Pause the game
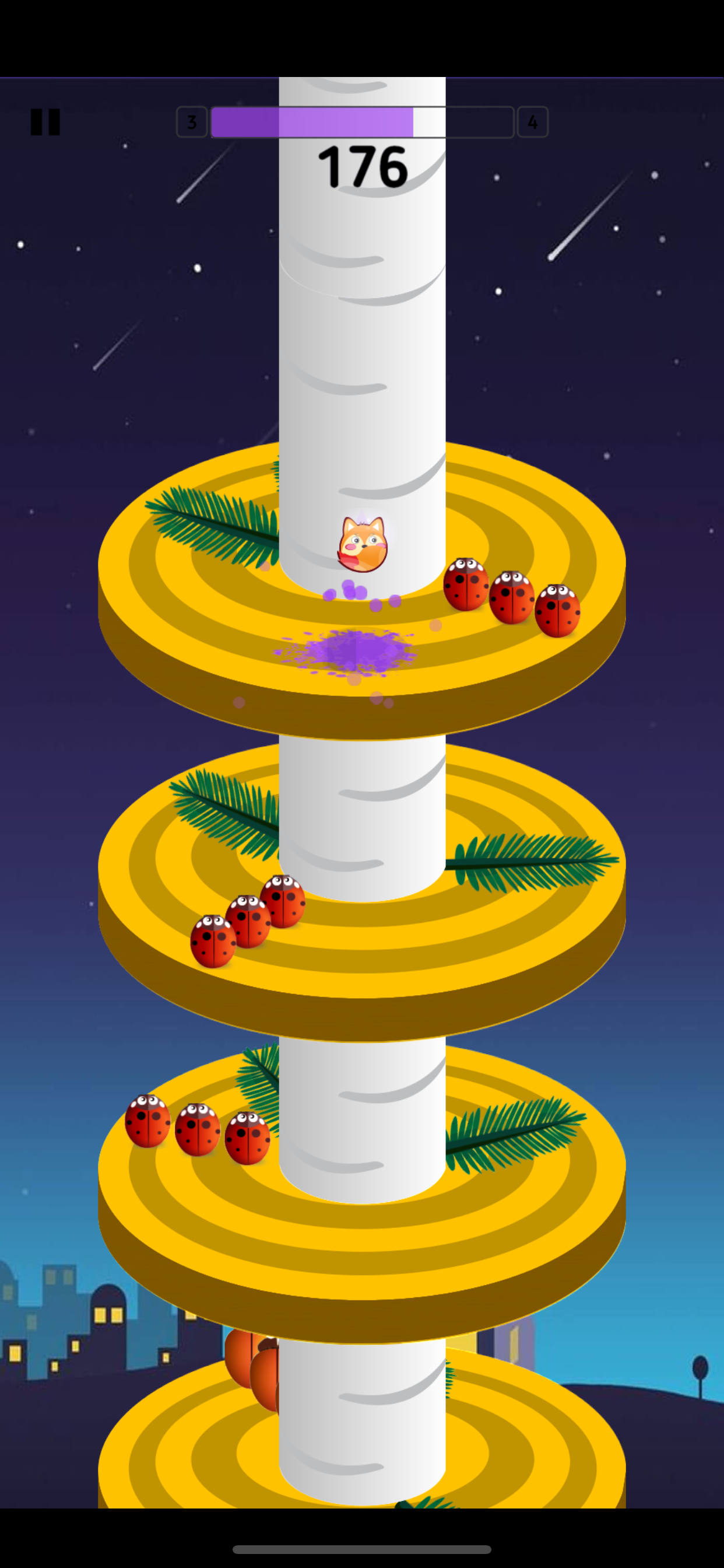 click(45, 122)
